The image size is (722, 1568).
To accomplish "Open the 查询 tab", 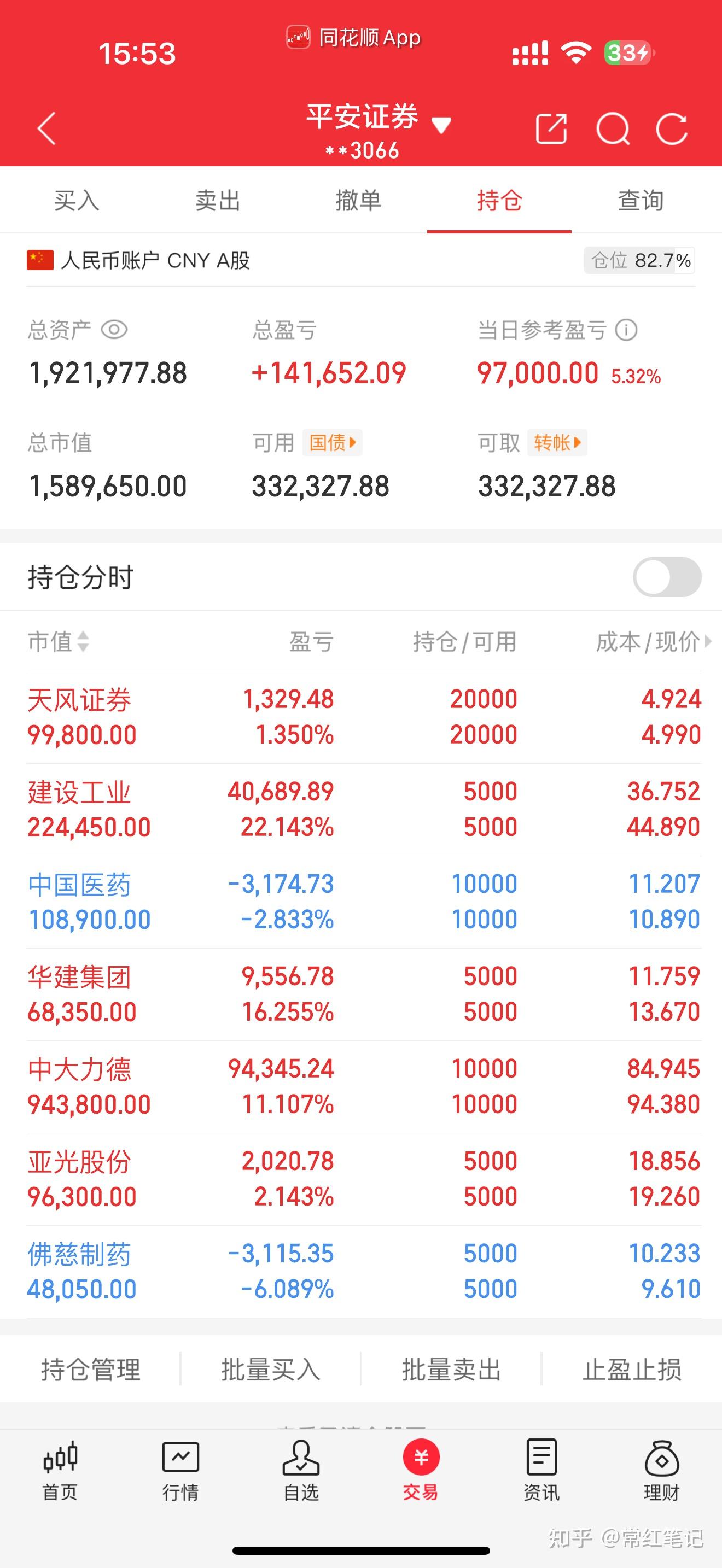I will click(x=641, y=200).
